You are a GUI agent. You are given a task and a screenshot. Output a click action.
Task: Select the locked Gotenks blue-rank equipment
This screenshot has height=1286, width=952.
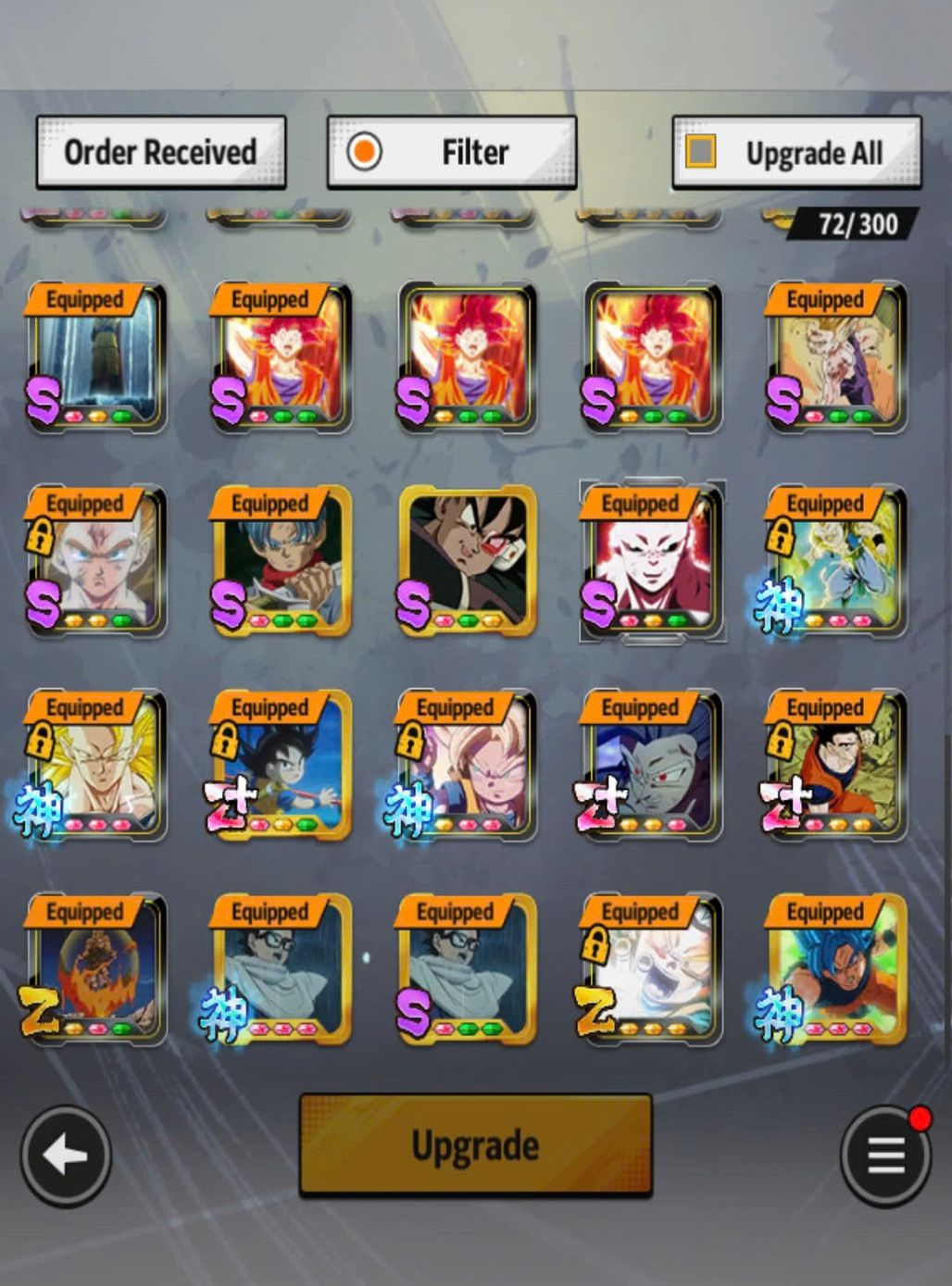[x=468, y=766]
